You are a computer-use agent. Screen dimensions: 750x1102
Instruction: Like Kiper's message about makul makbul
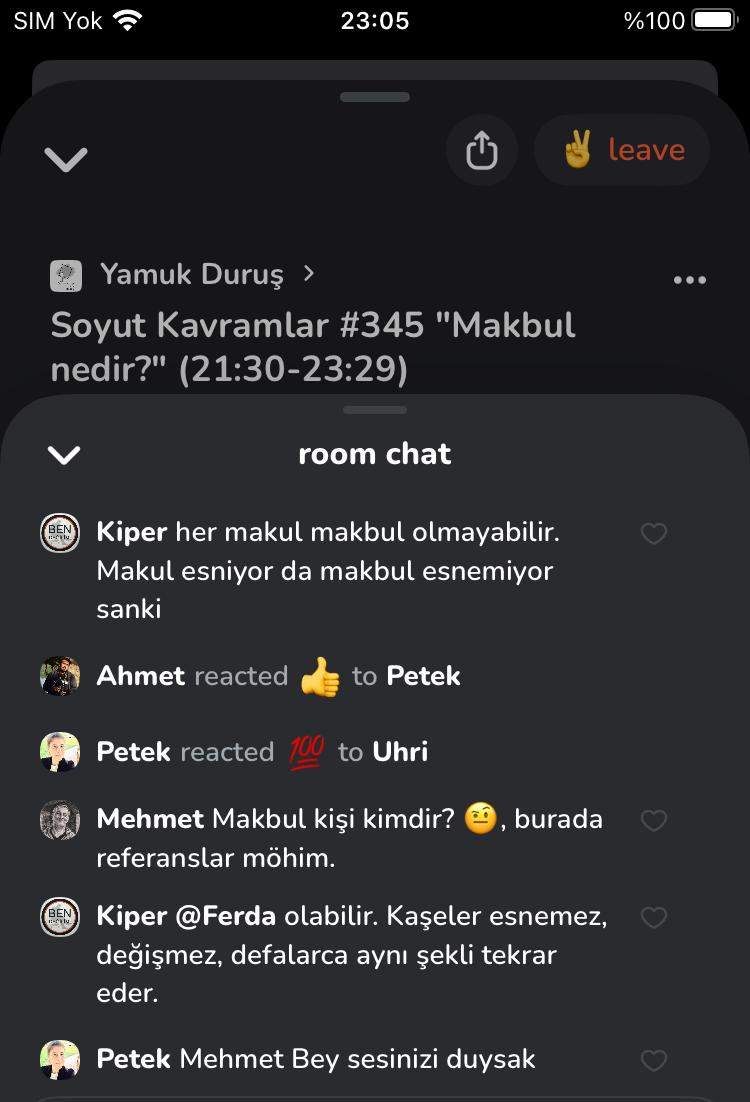click(653, 534)
